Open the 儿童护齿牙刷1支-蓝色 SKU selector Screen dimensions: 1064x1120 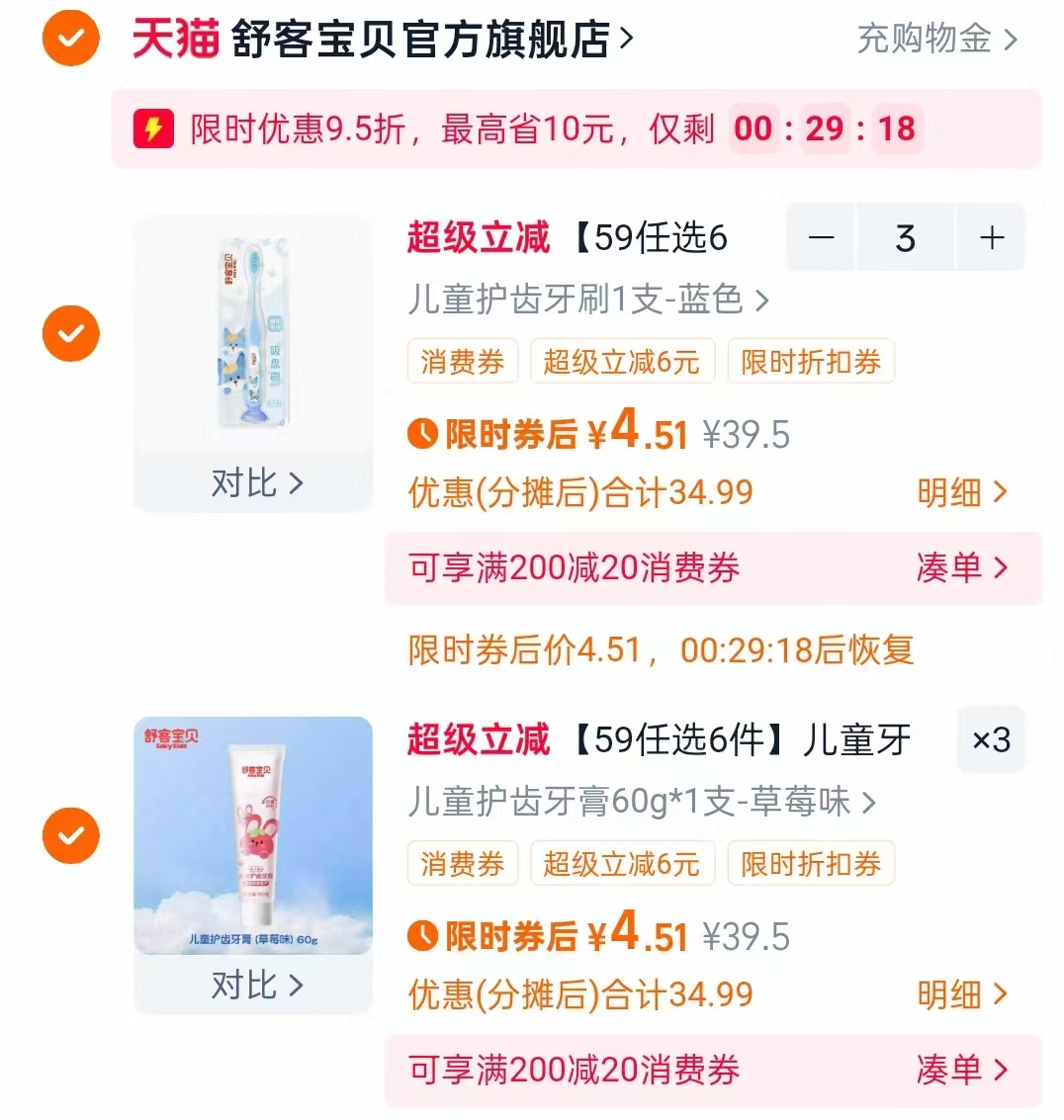[587, 300]
